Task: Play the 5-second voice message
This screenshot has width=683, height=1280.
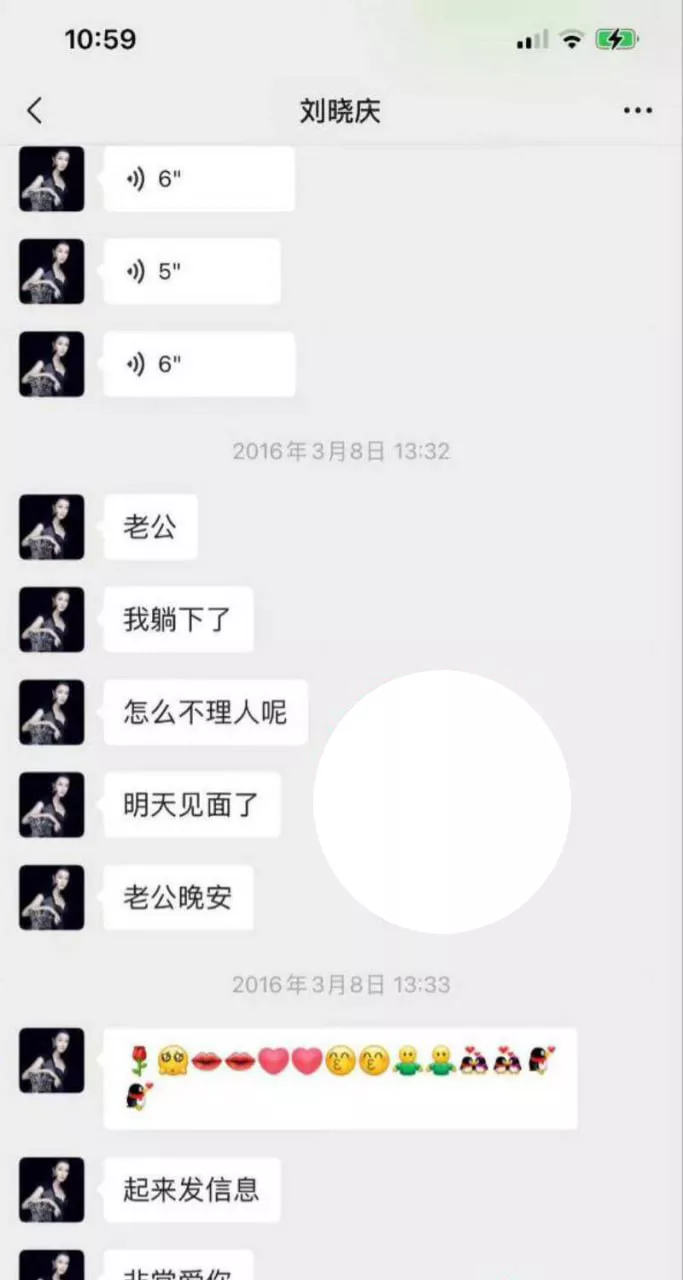Action: point(192,272)
